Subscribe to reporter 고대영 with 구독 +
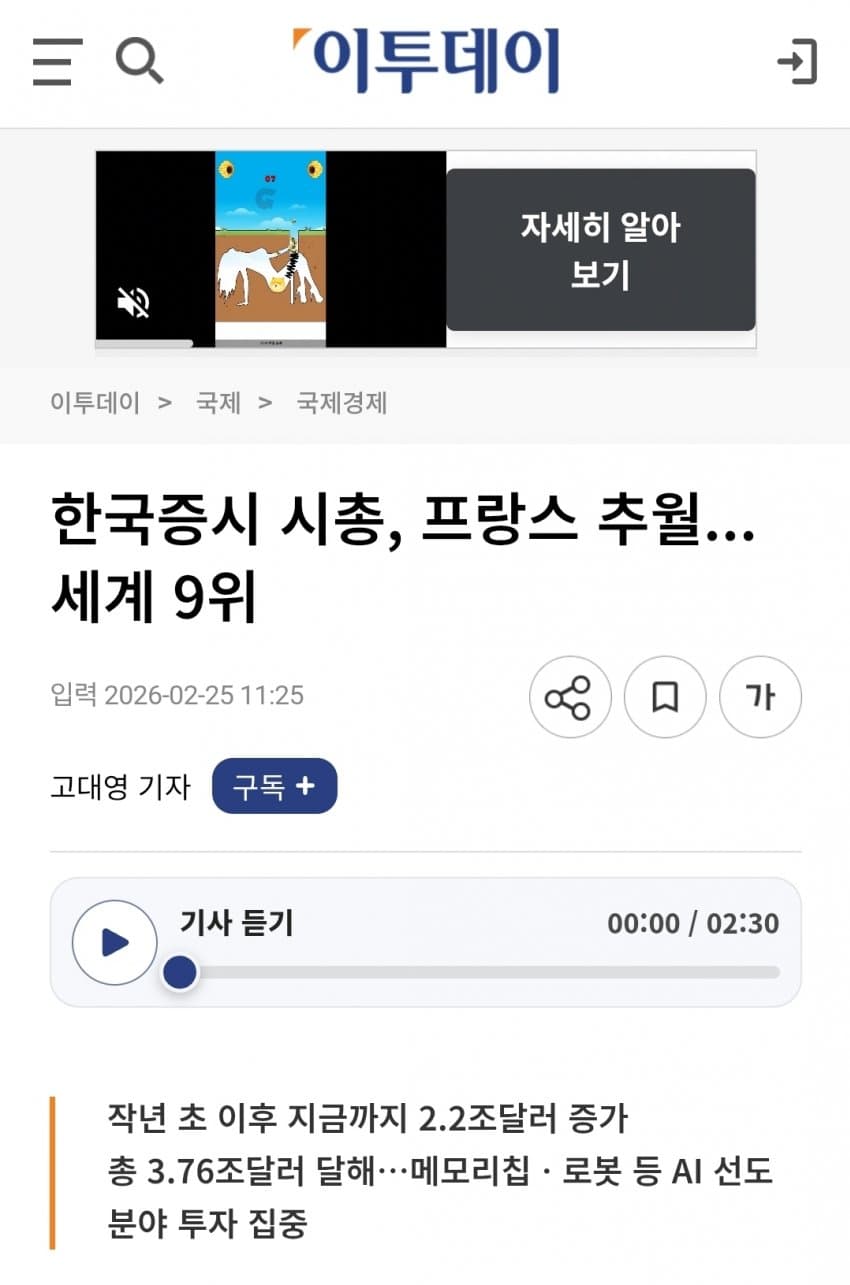 tap(274, 786)
